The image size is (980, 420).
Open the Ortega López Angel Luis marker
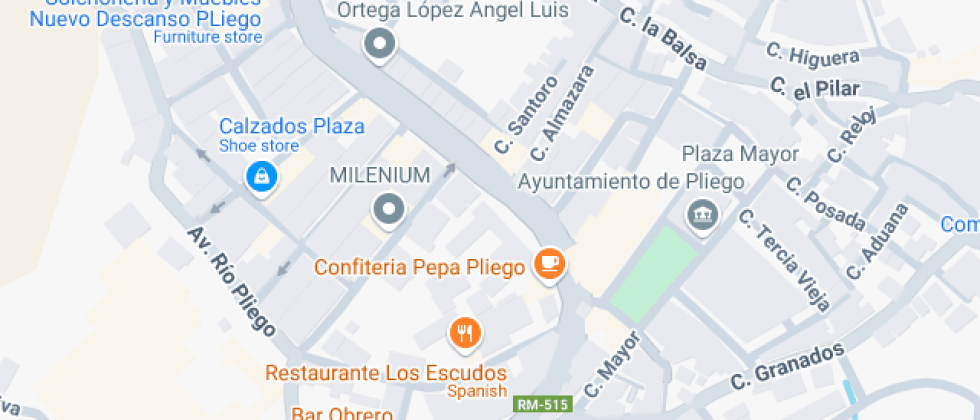[379, 44]
